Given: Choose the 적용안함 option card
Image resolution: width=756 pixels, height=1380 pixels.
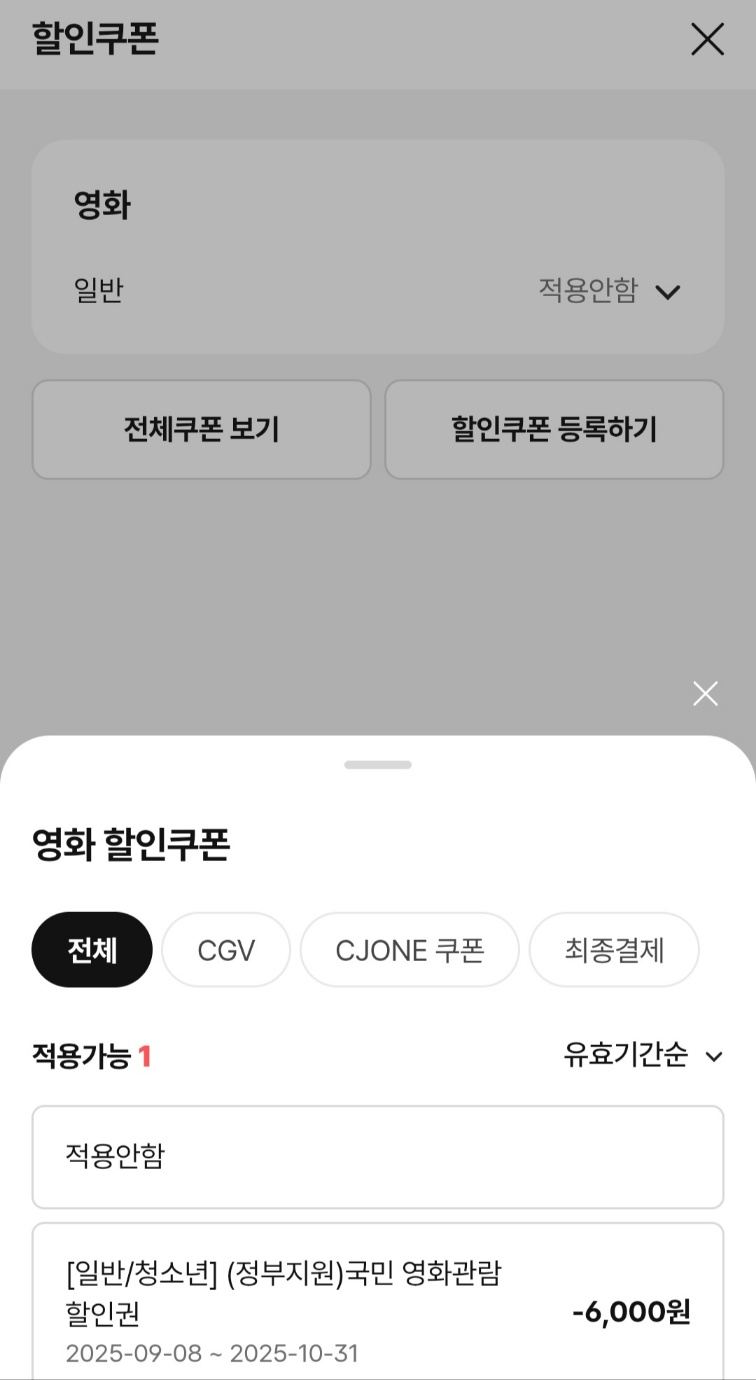Looking at the screenshot, I should pos(378,1156).
